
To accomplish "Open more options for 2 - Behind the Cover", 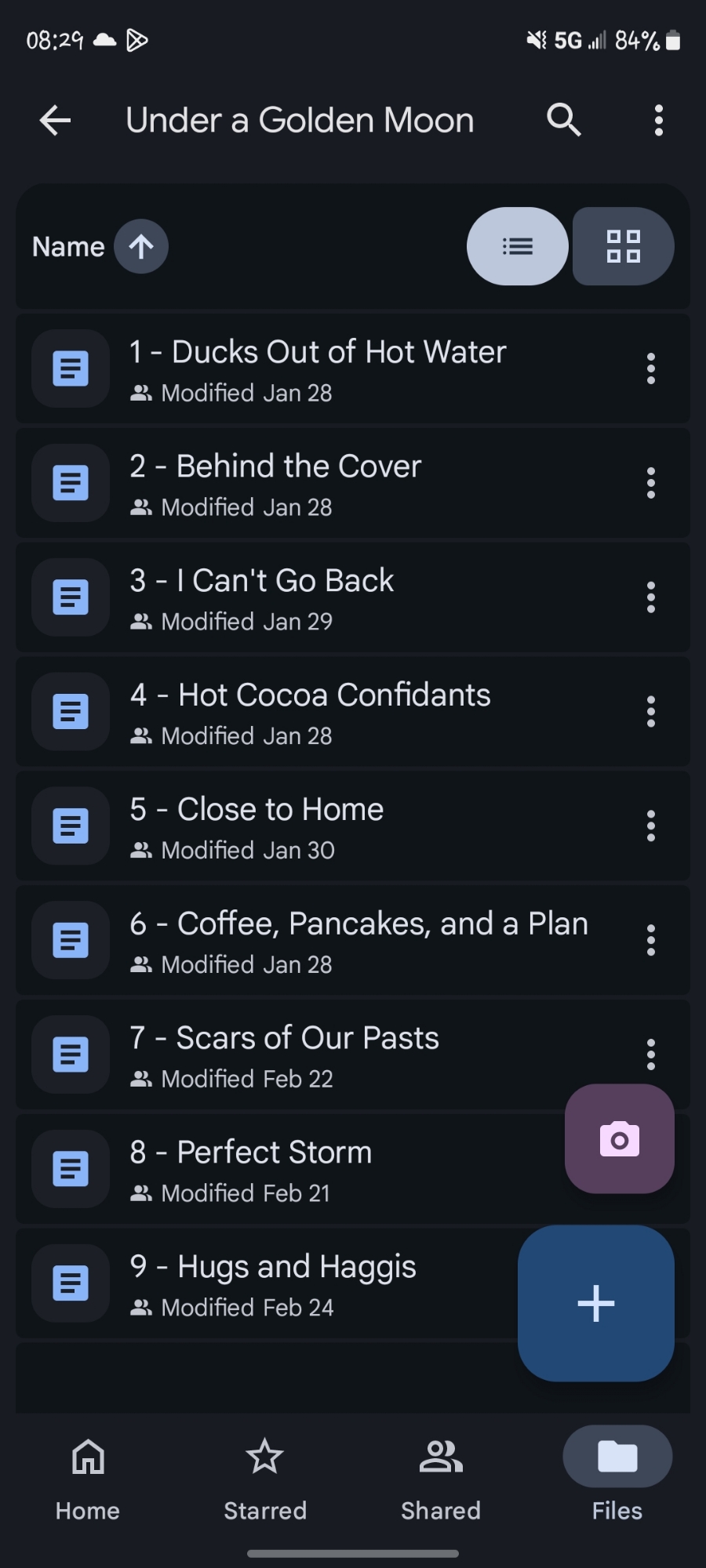I will [x=650, y=483].
